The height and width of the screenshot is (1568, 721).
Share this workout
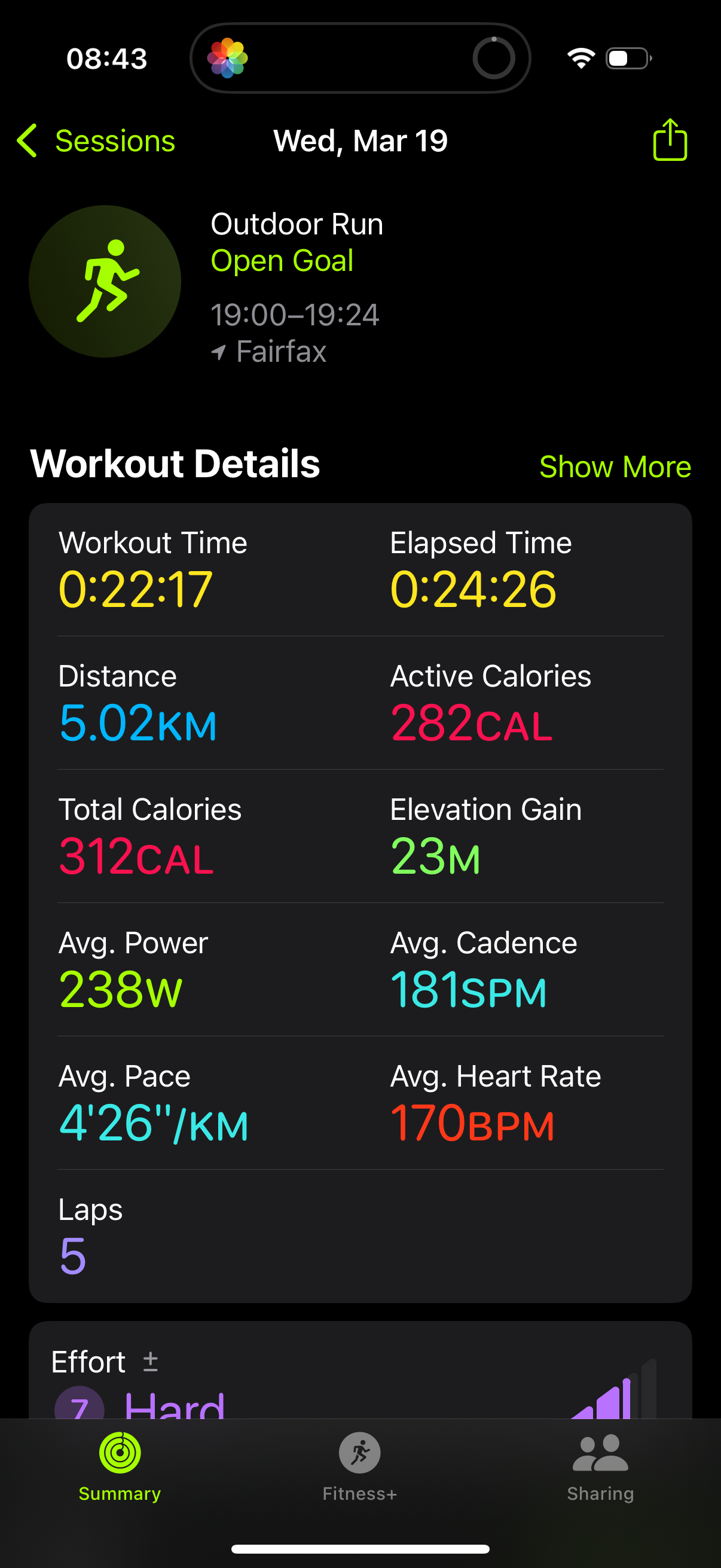point(670,140)
